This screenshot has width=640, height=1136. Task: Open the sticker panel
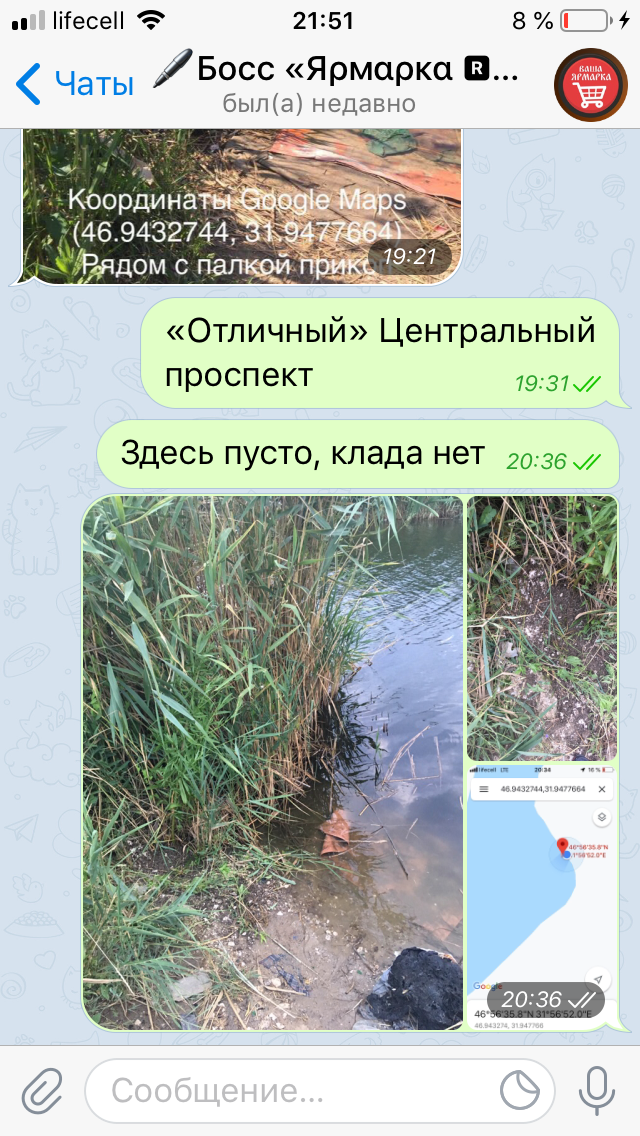tap(520, 1090)
